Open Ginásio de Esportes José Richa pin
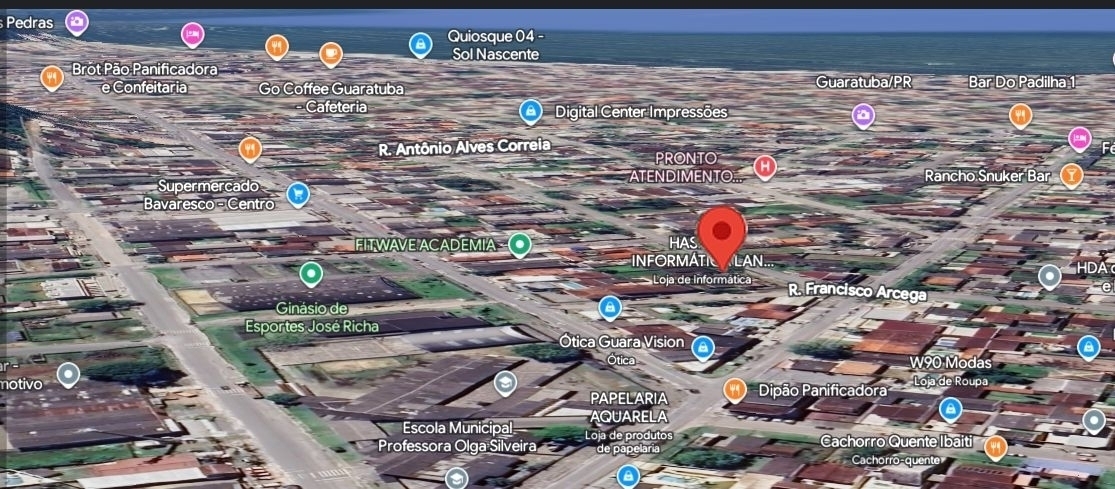 [311, 272]
